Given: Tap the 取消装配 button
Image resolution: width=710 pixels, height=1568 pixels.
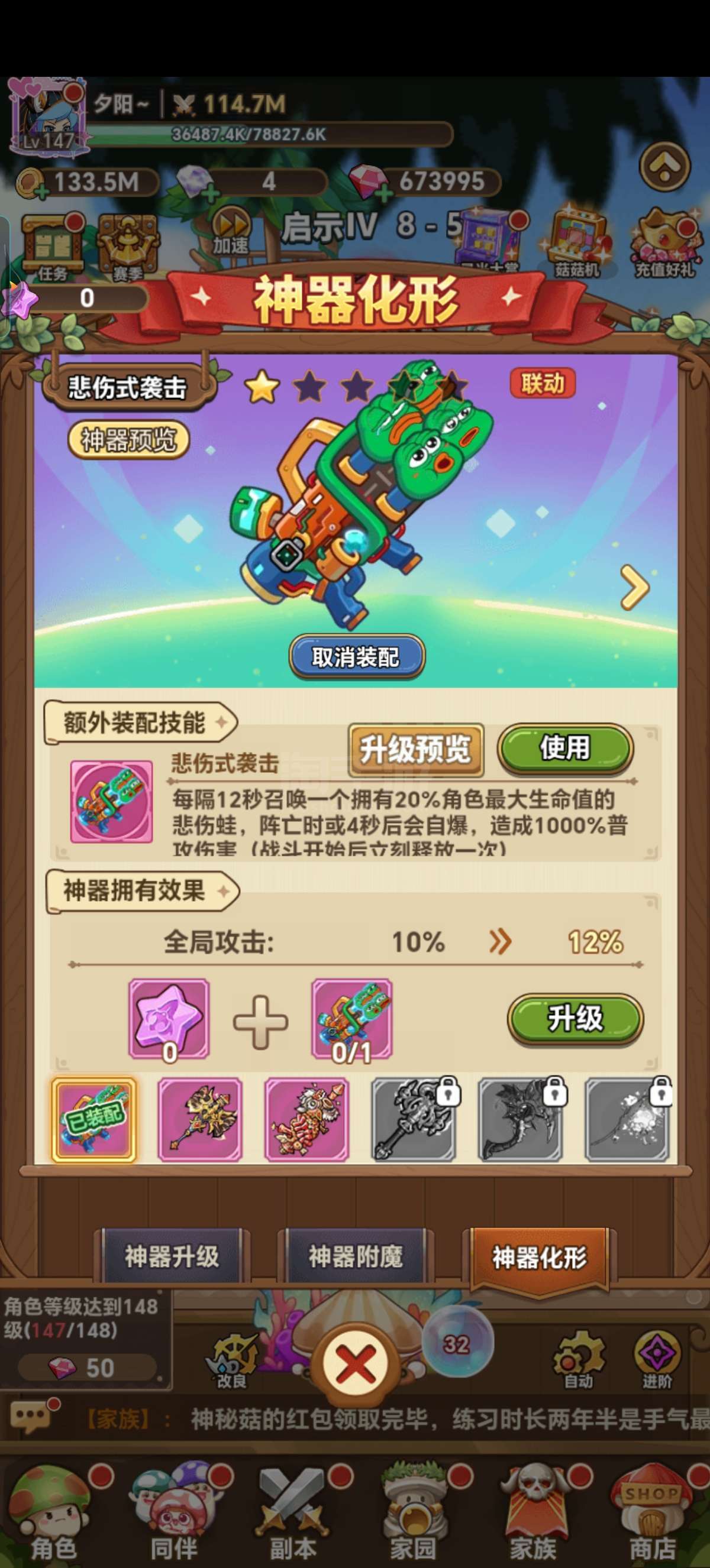Looking at the screenshot, I should point(356,656).
